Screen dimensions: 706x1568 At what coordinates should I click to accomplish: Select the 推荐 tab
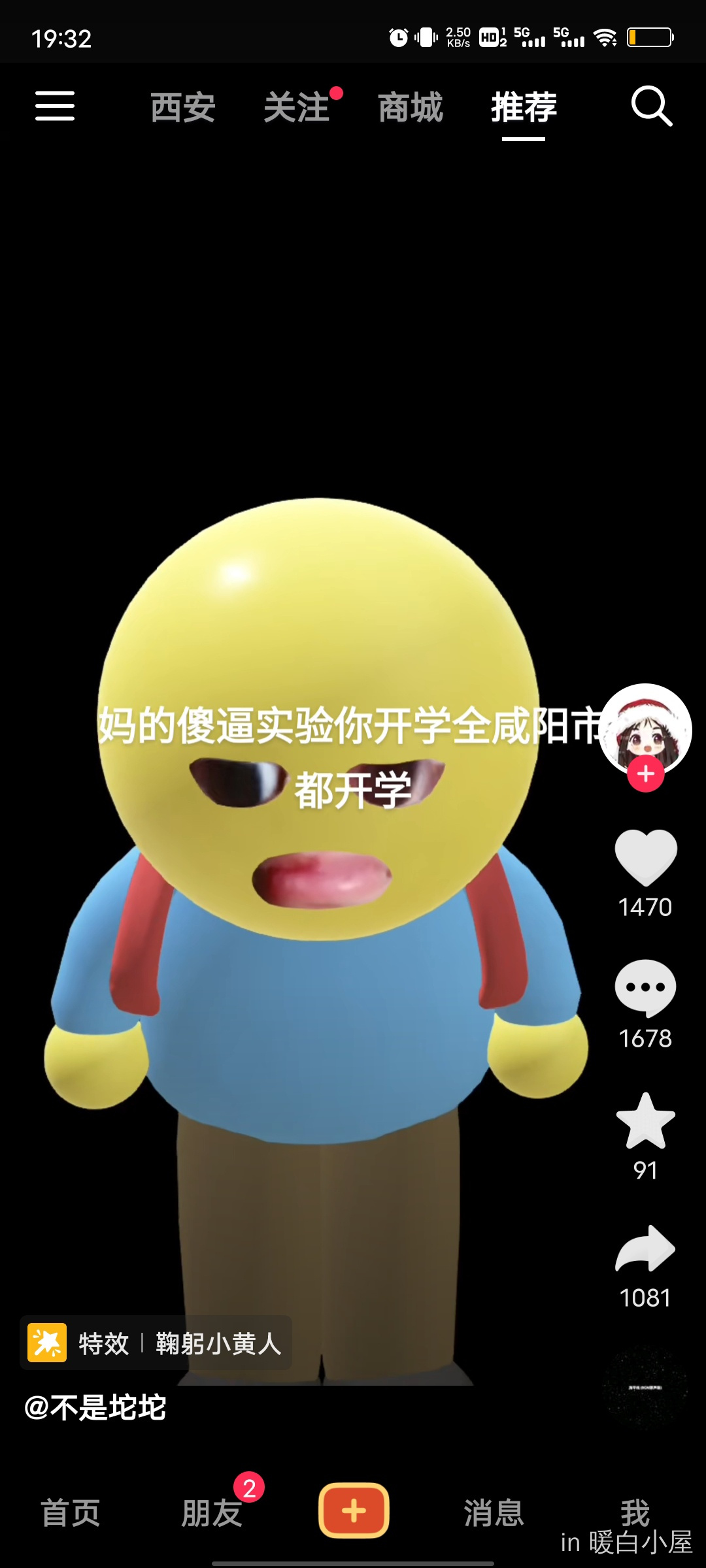[524, 107]
